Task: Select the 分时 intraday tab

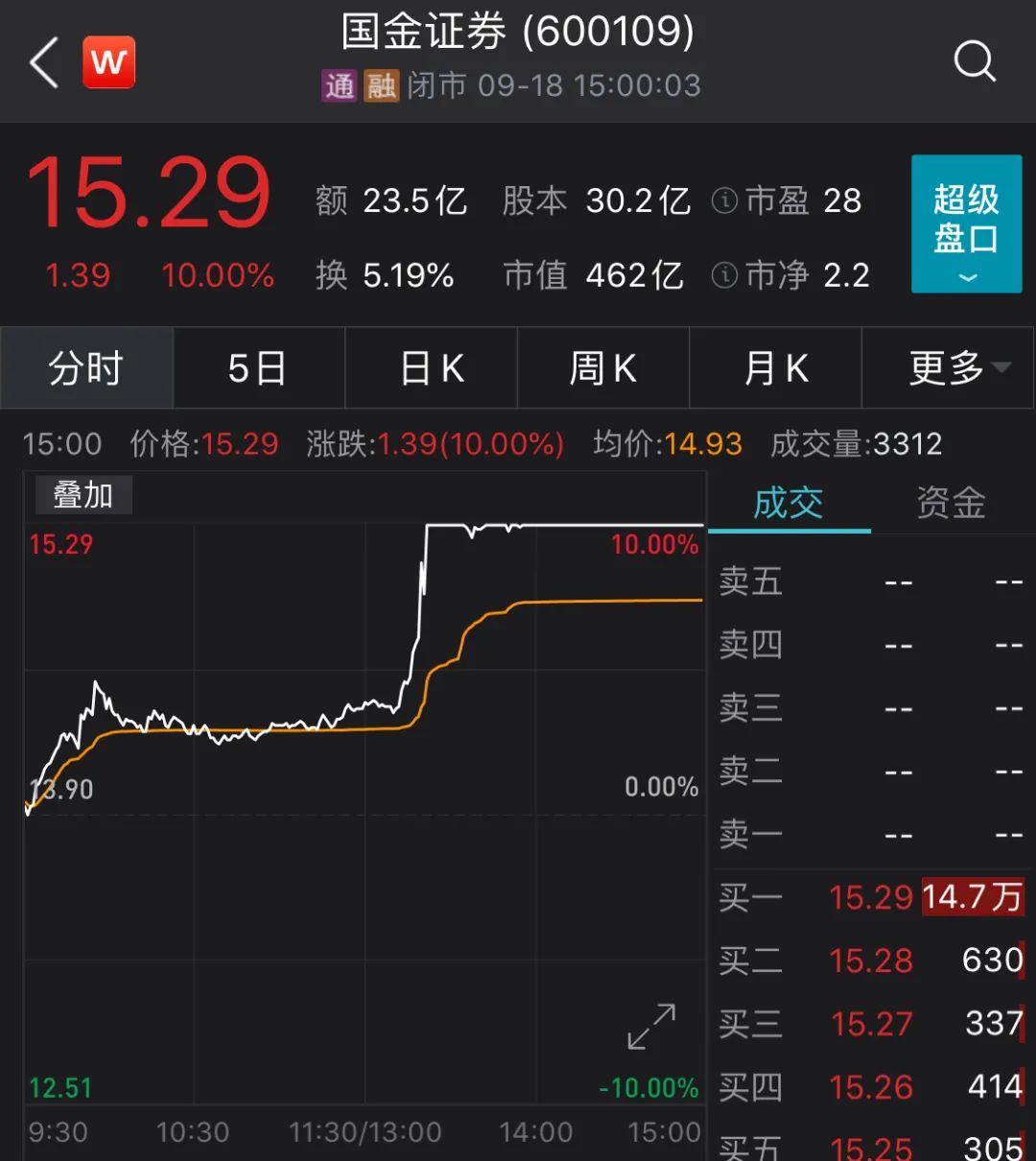Action: click(86, 368)
